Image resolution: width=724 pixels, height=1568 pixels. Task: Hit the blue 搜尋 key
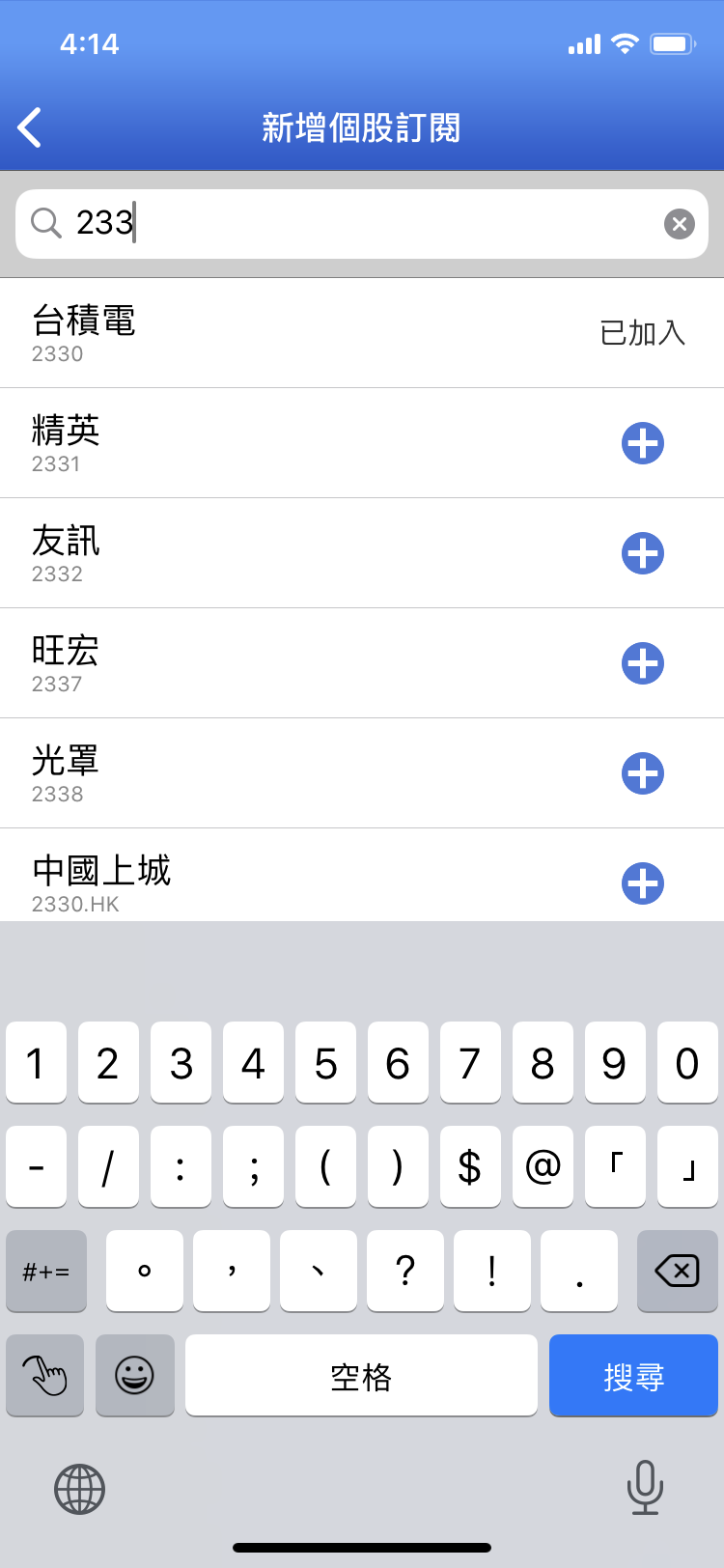coord(633,1375)
